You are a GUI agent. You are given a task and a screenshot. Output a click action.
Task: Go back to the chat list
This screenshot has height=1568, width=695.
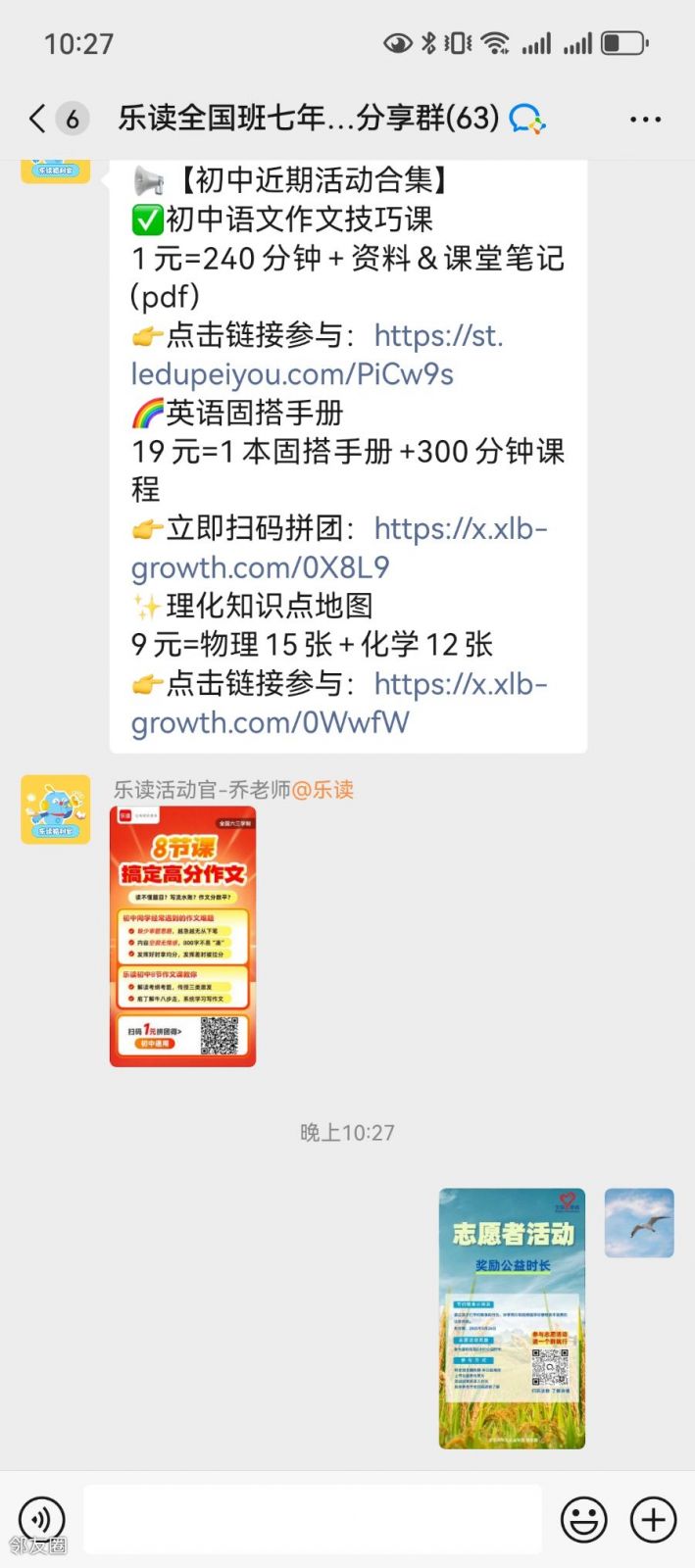[37, 119]
